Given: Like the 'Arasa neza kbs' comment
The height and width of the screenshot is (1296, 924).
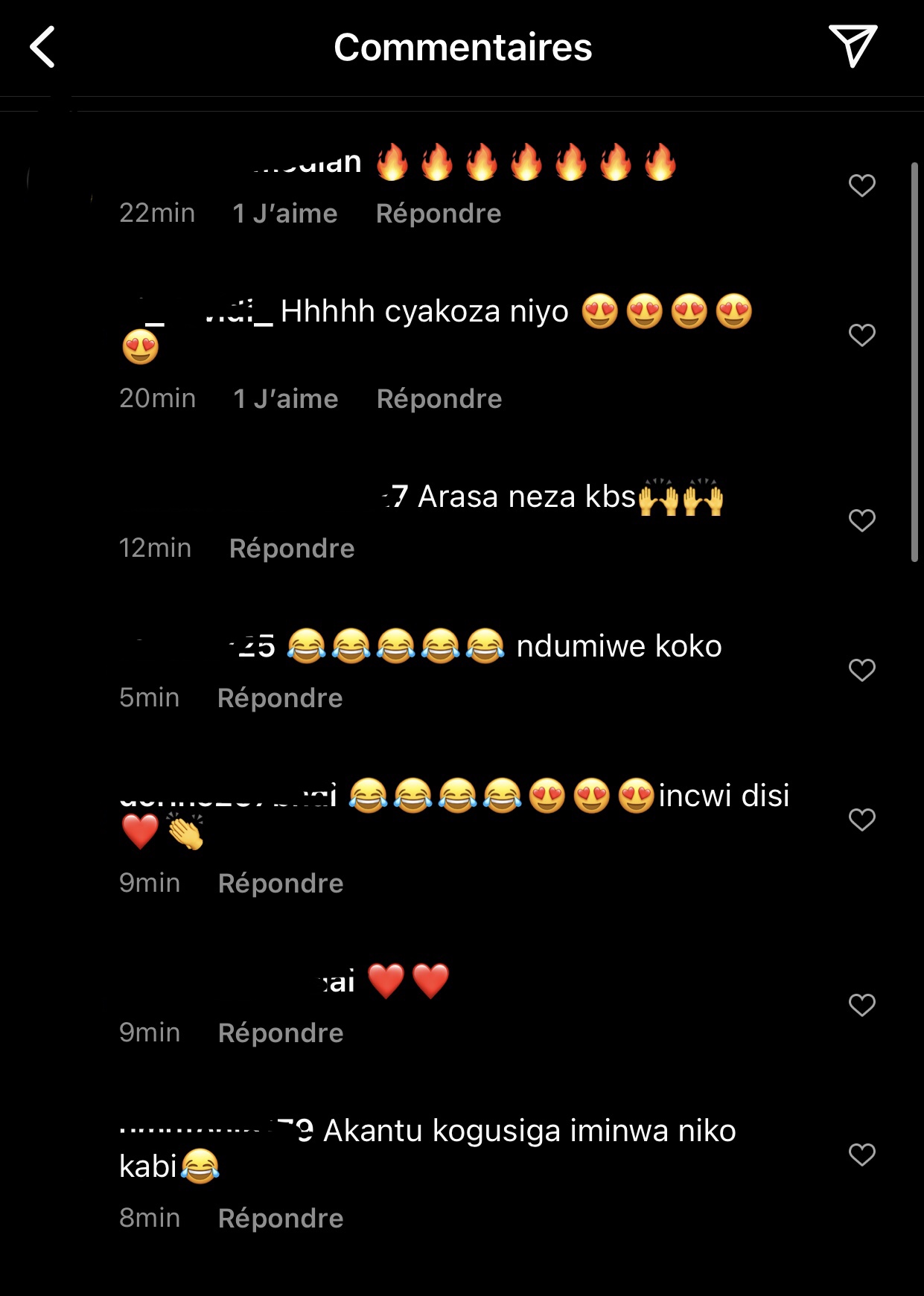Looking at the screenshot, I should click(861, 520).
